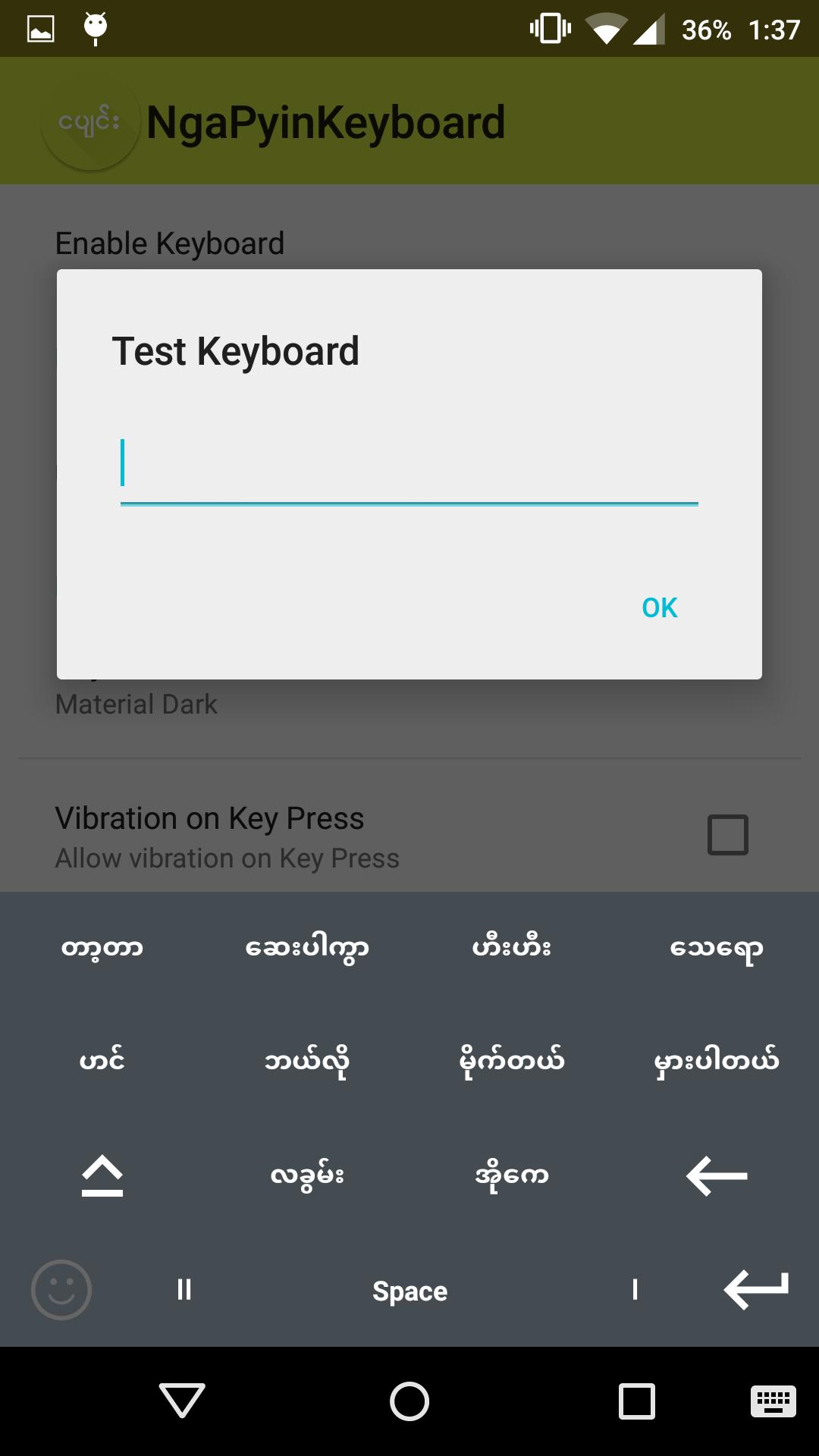
Task: Click the NgaPyin app icon in the header
Action: click(x=89, y=121)
